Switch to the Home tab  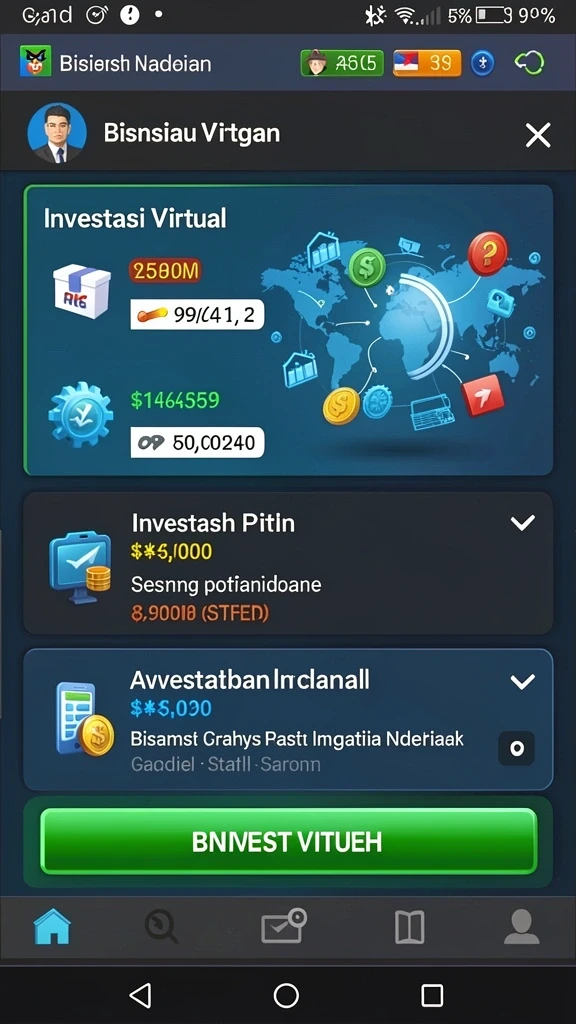(52, 927)
